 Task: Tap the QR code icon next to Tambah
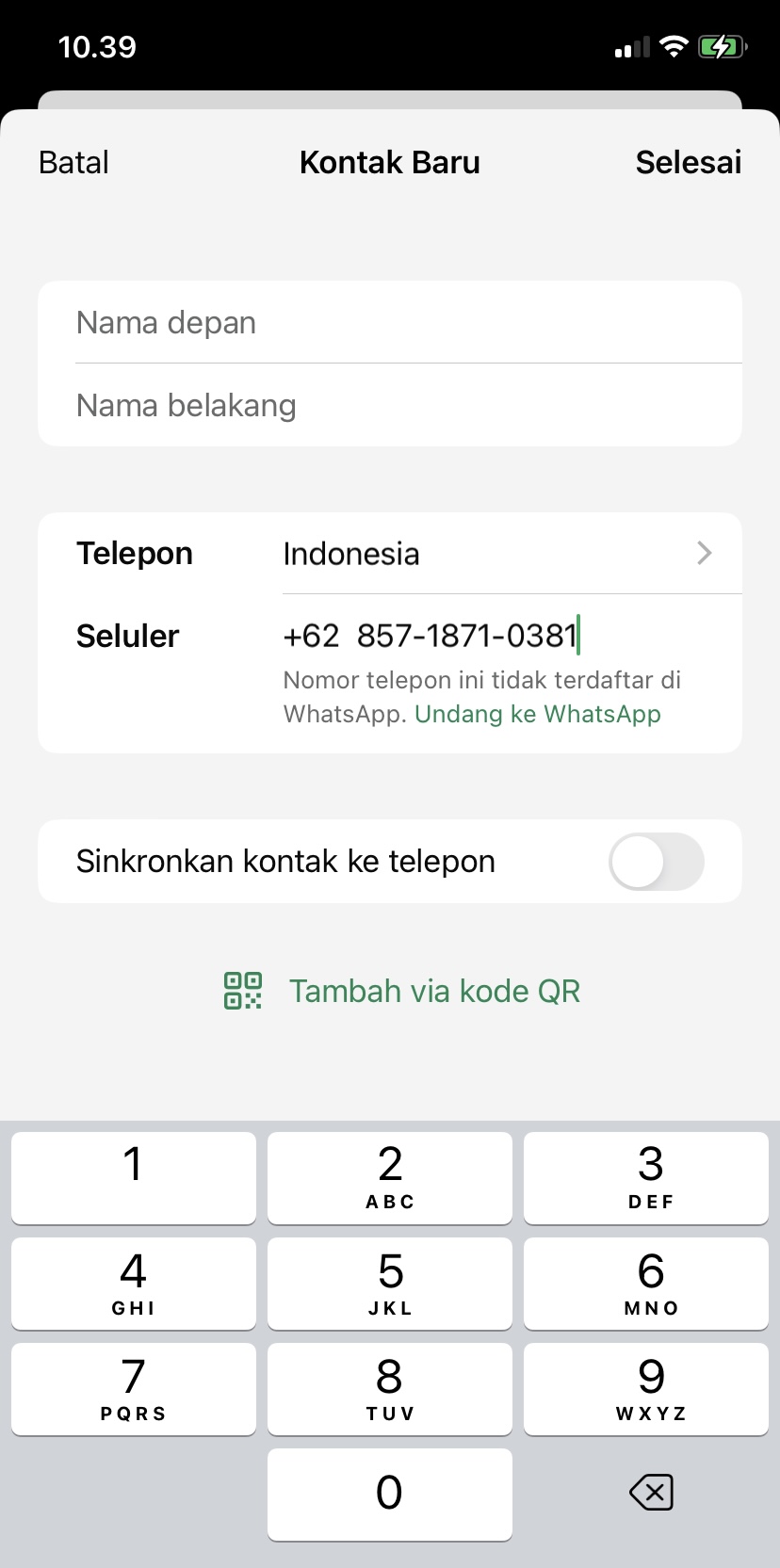click(241, 991)
